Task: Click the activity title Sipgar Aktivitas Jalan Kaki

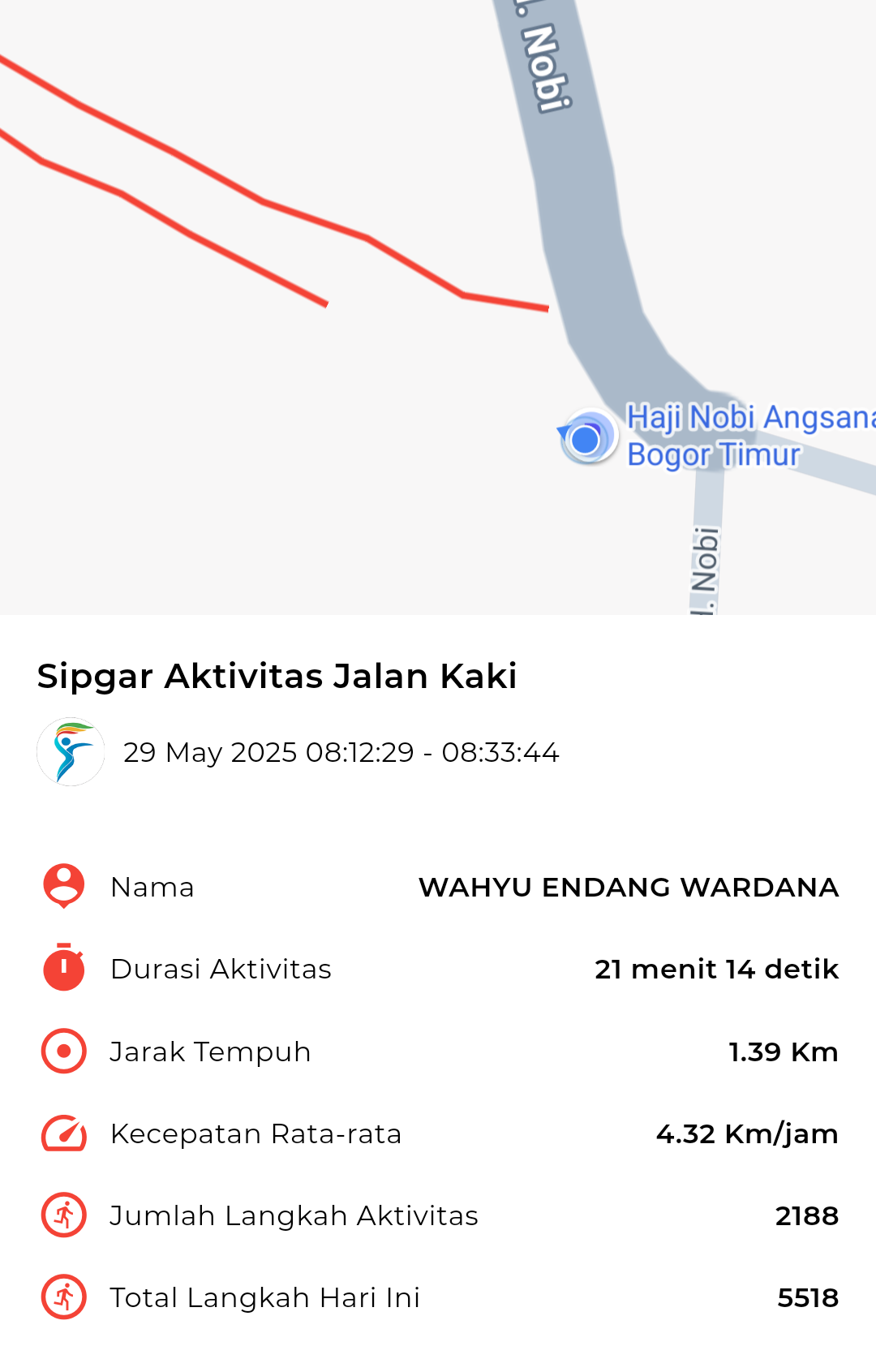Action: coord(277,676)
